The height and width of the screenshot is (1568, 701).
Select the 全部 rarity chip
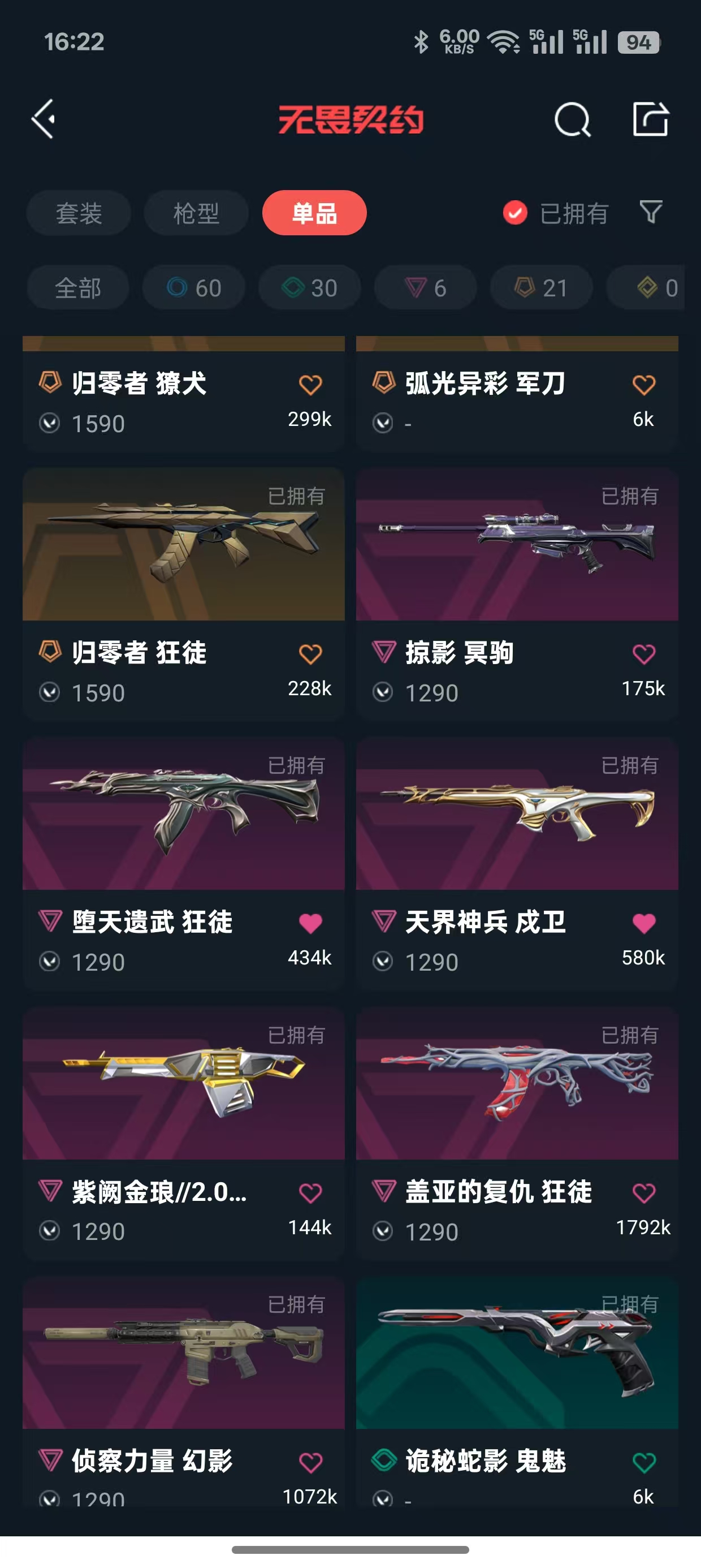pos(78,288)
